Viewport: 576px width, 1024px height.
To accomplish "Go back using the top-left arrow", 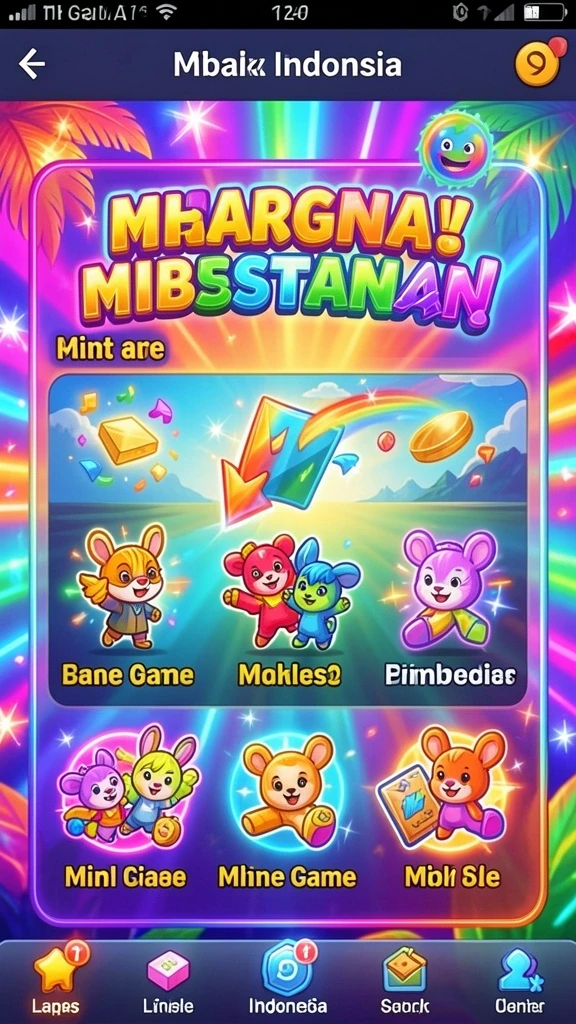I will click(x=31, y=64).
